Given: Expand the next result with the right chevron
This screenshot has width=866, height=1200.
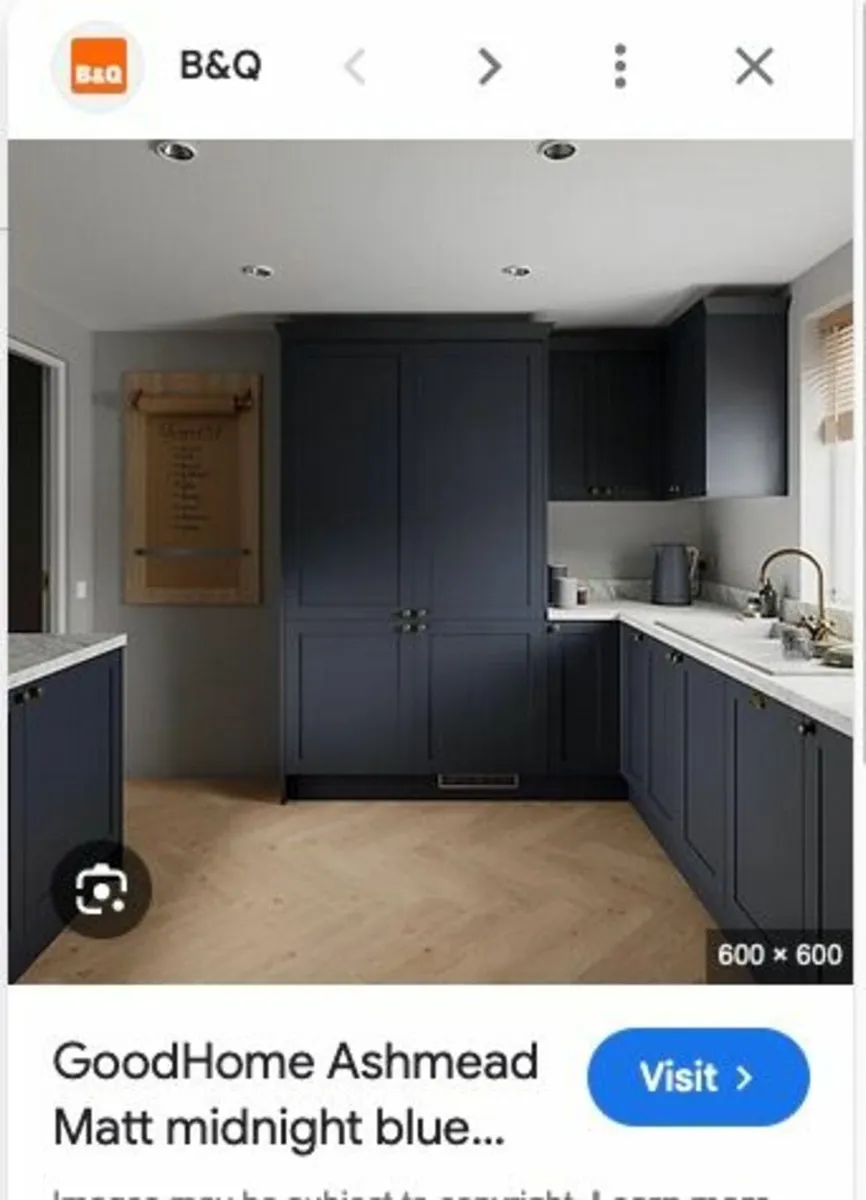Looking at the screenshot, I should 488,66.
